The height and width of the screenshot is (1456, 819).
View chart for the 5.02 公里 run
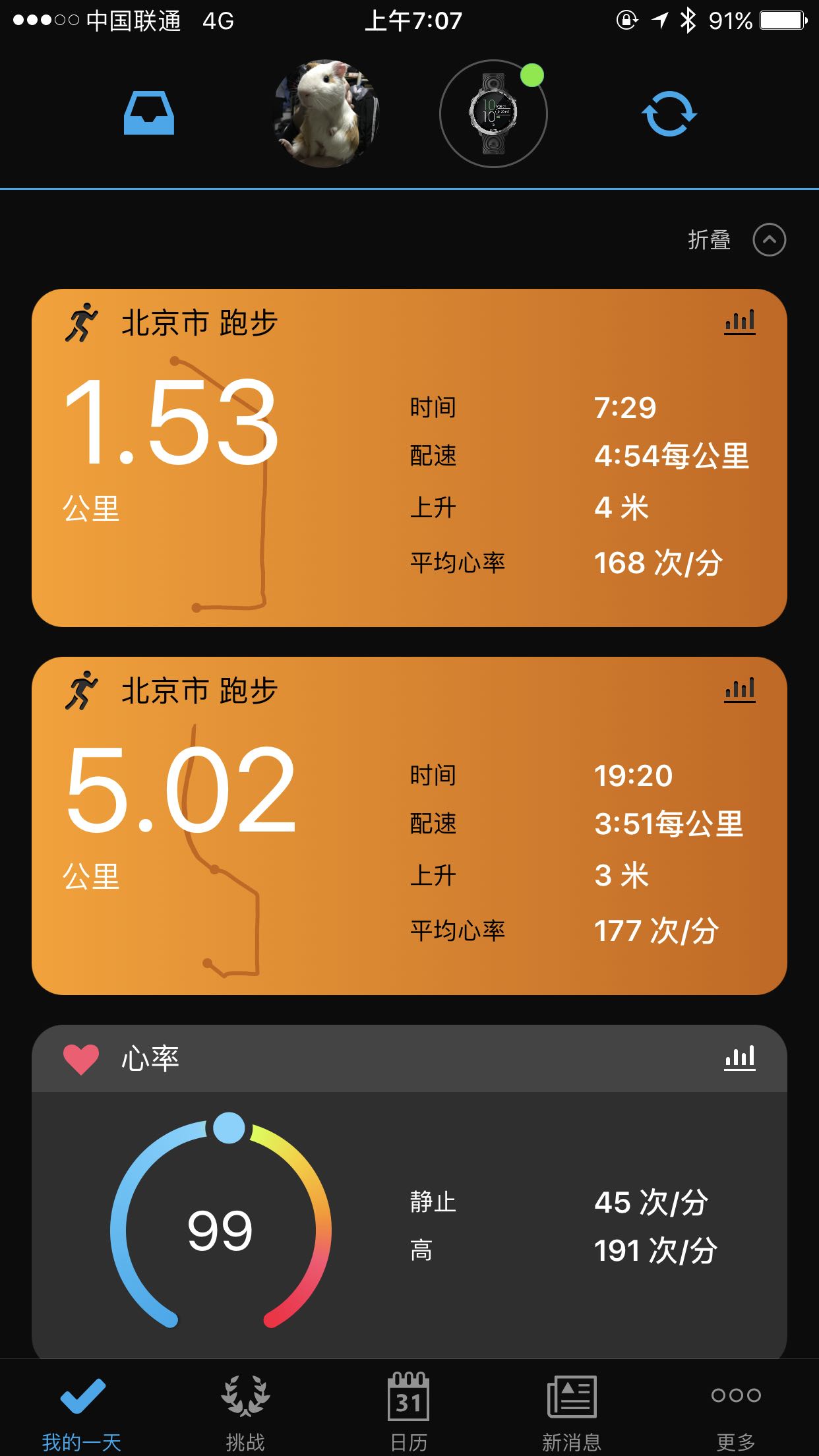pos(739,690)
